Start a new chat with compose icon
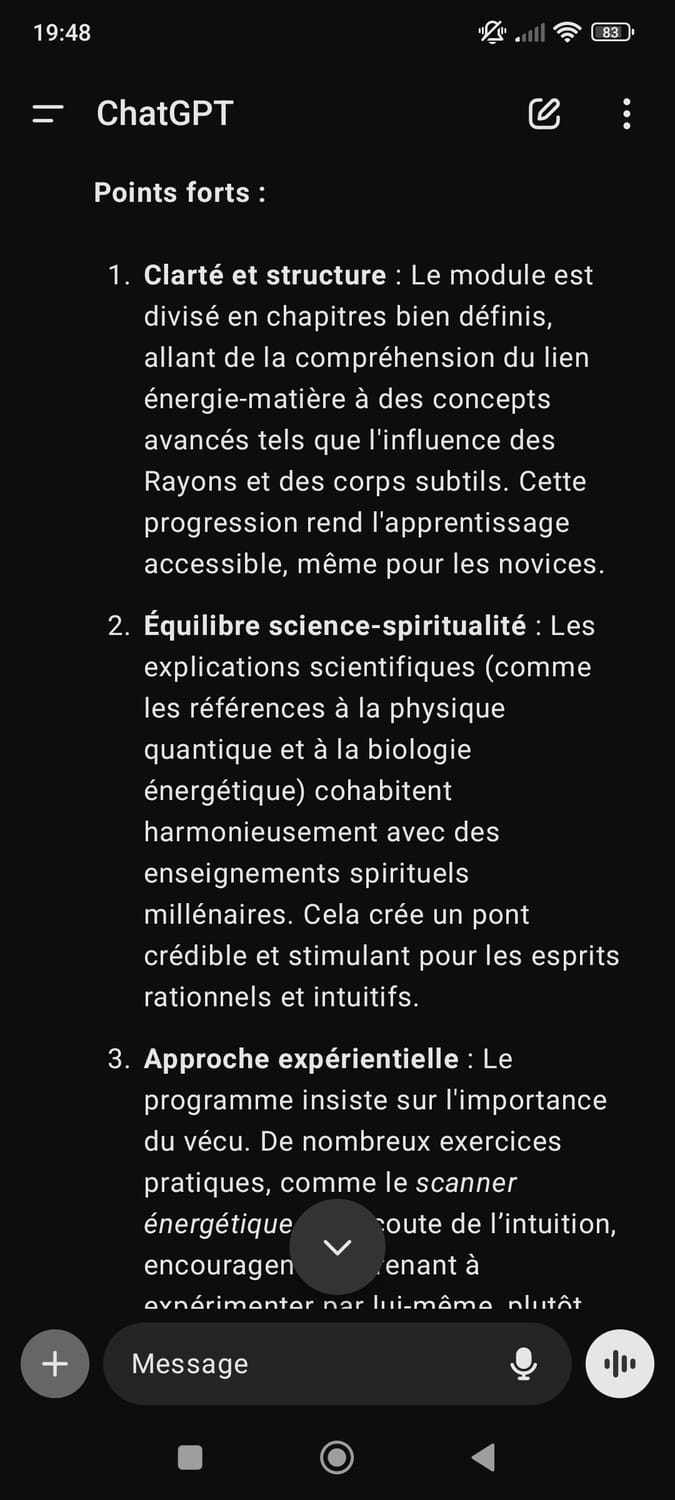This screenshot has width=675, height=1500. (x=544, y=113)
